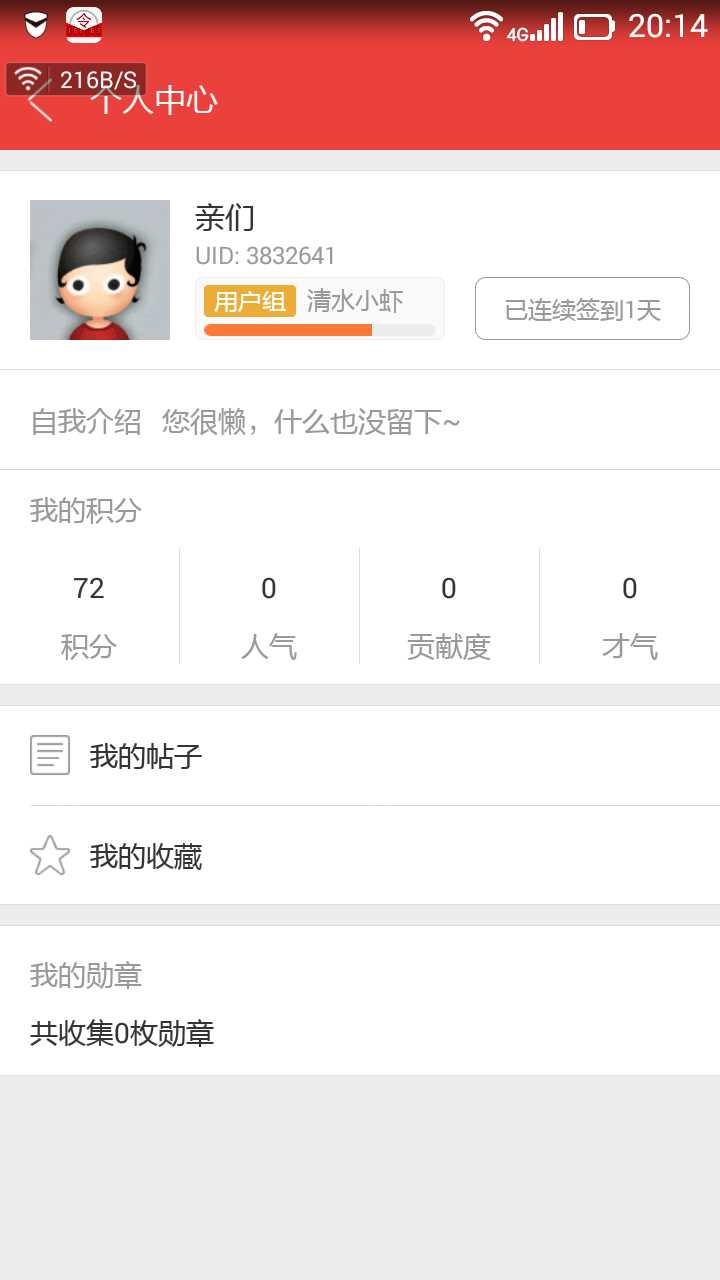View the 我的勋章 medals section
720x1280 pixels.
[360, 1003]
